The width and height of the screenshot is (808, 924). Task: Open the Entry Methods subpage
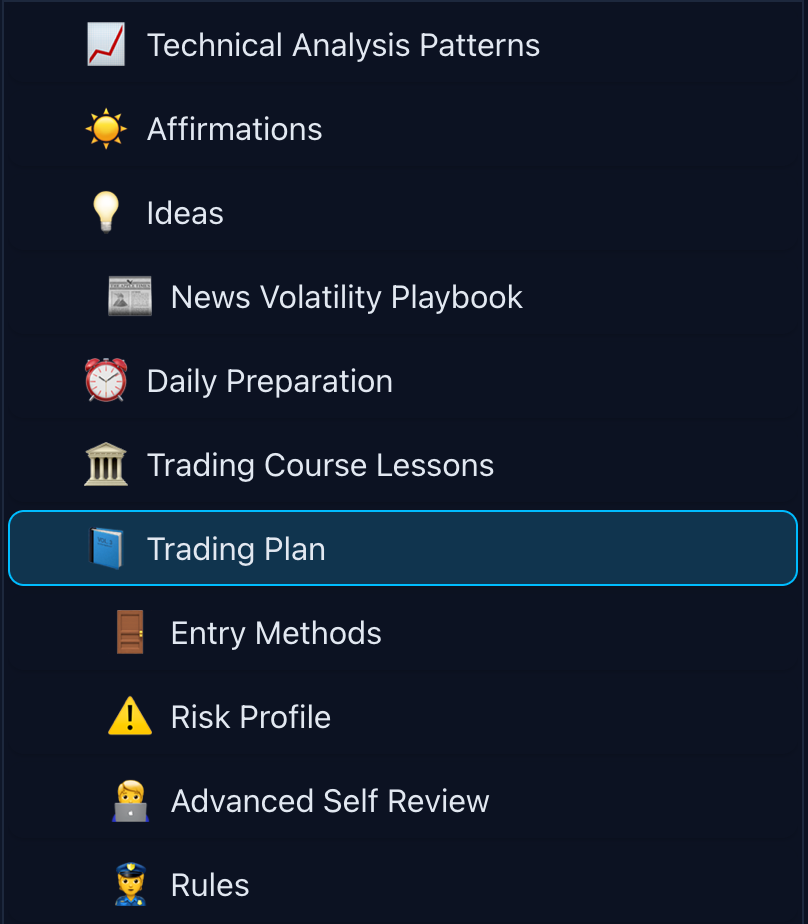[276, 634]
